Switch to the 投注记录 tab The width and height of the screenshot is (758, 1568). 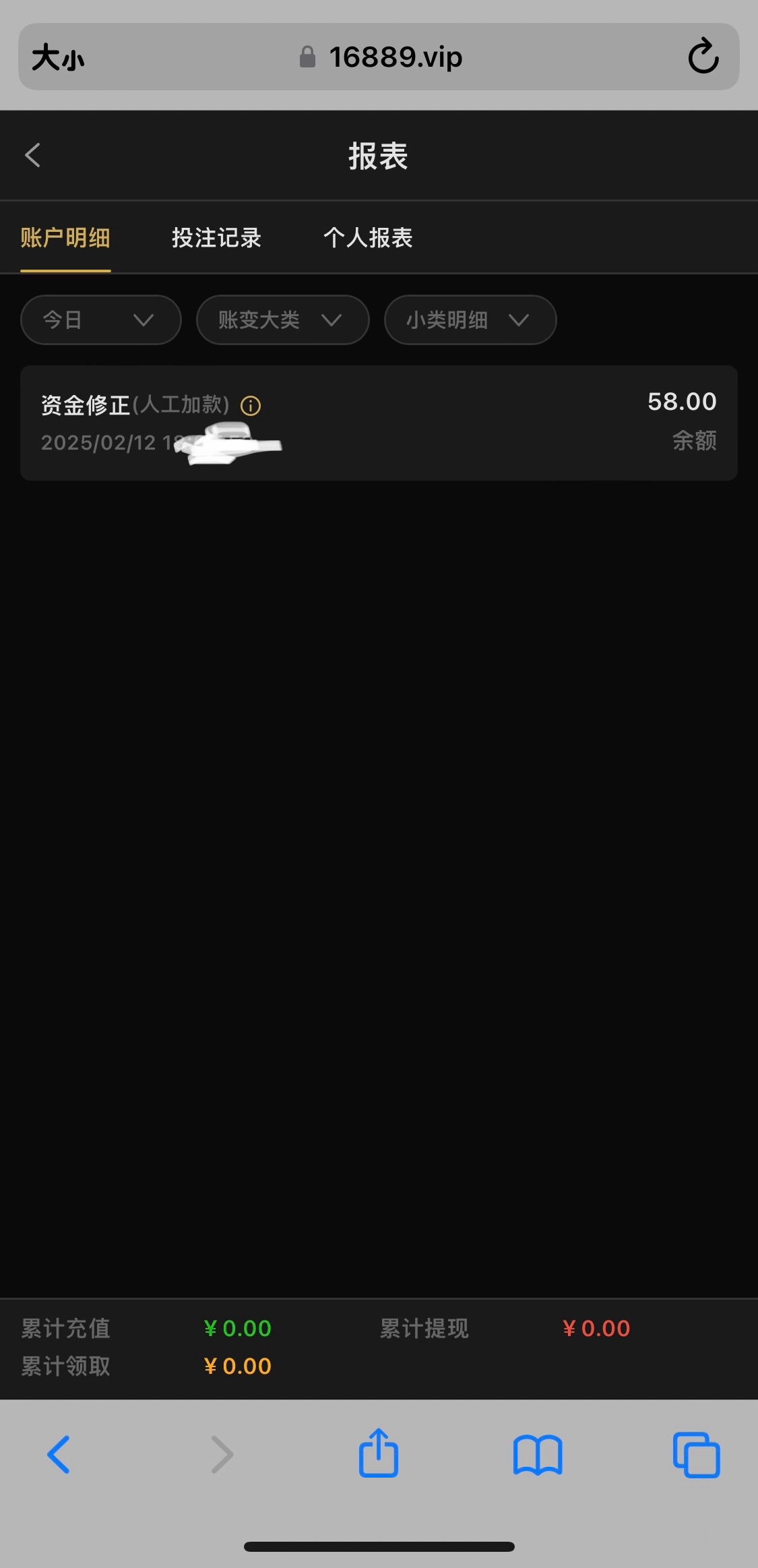coord(216,238)
